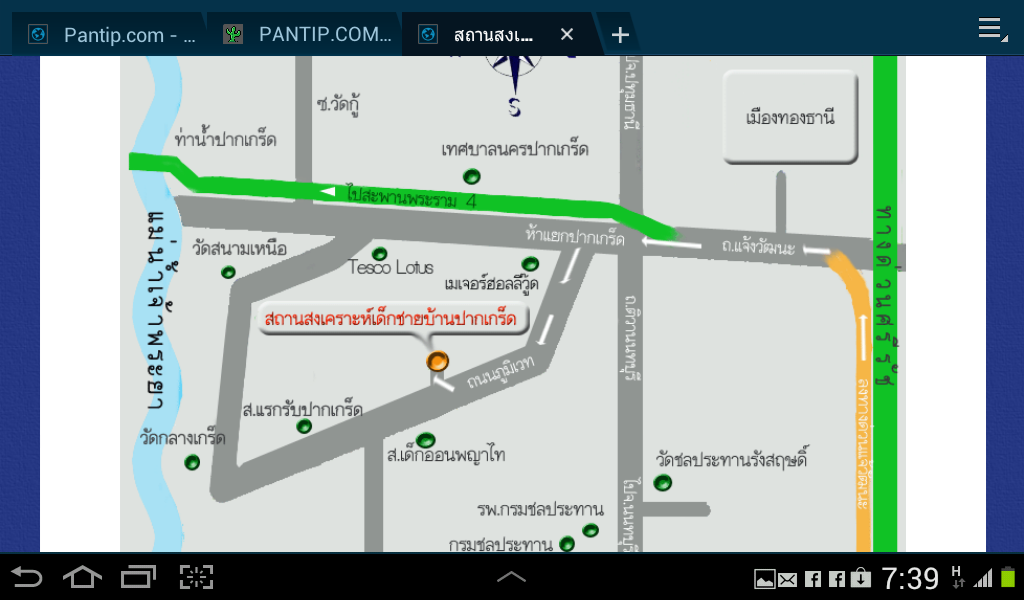Viewport: 1024px width, 600px height.
Task: Go to the home screen
Action: pos(82,577)
